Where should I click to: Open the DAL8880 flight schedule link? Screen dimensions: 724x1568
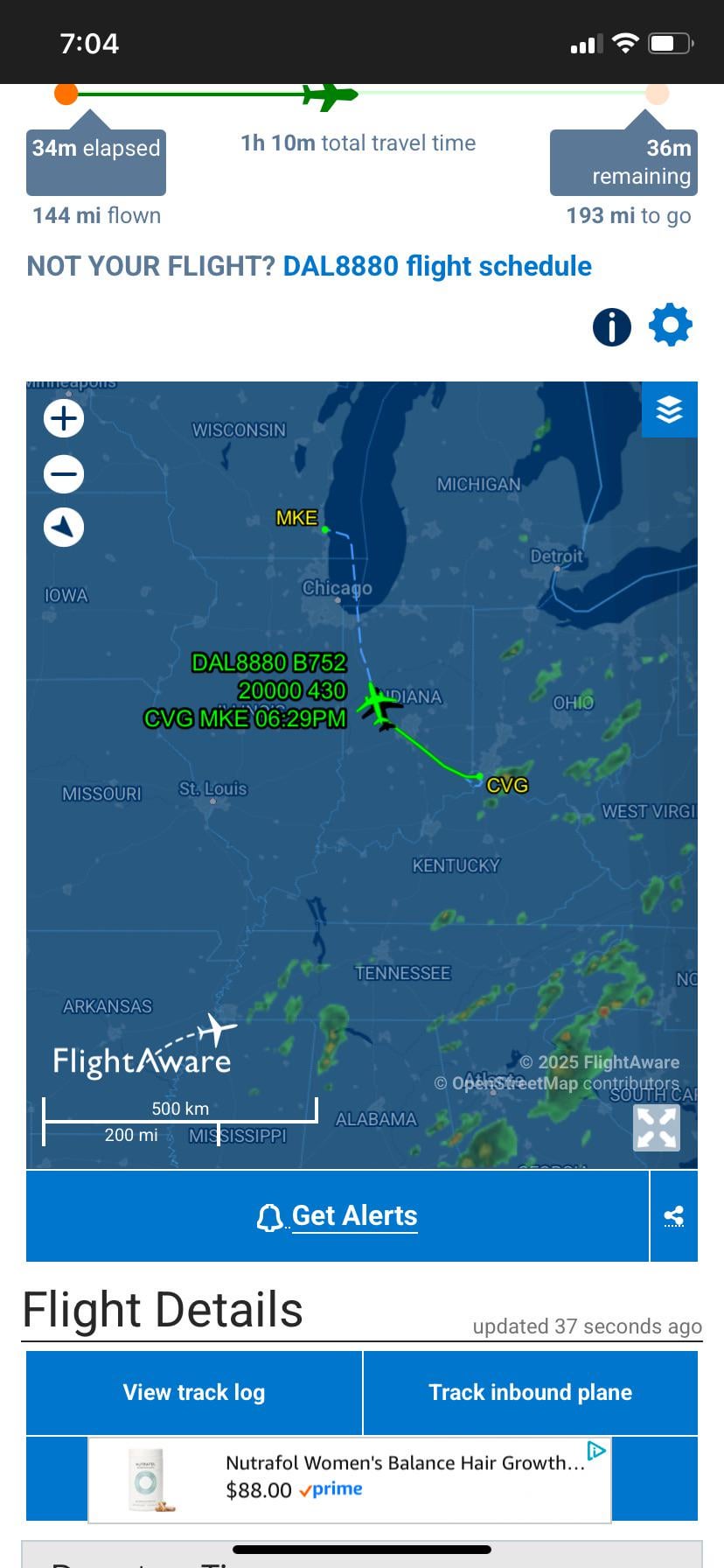click(x=437, y=266)
